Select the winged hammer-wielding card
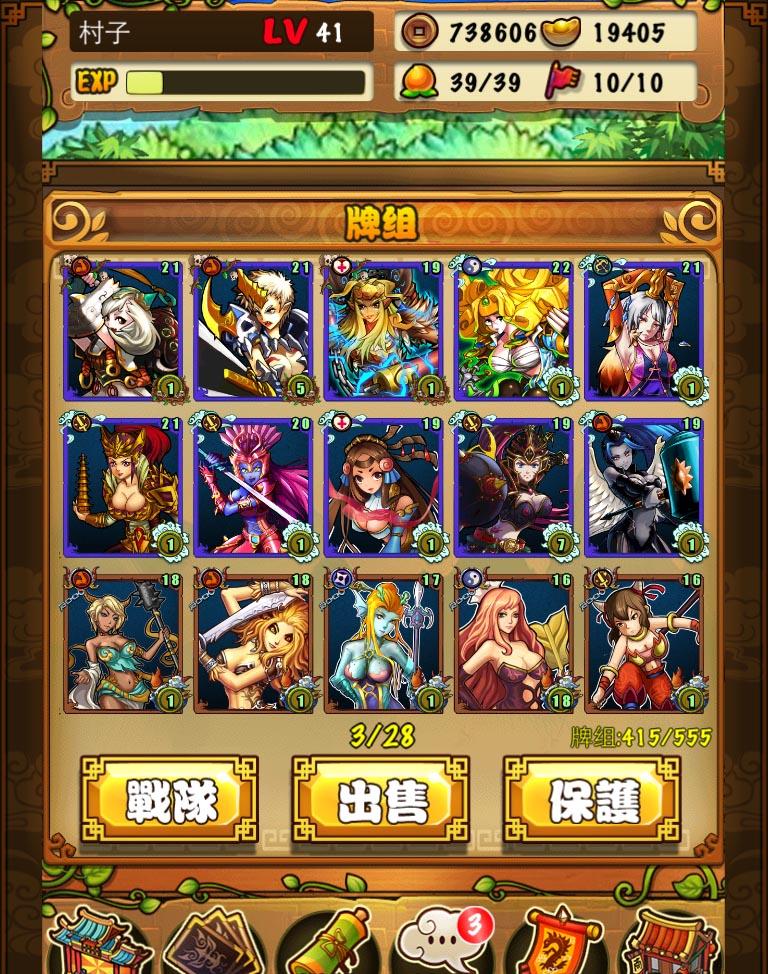This screenshot has width=768, height=974. [645, 488]
